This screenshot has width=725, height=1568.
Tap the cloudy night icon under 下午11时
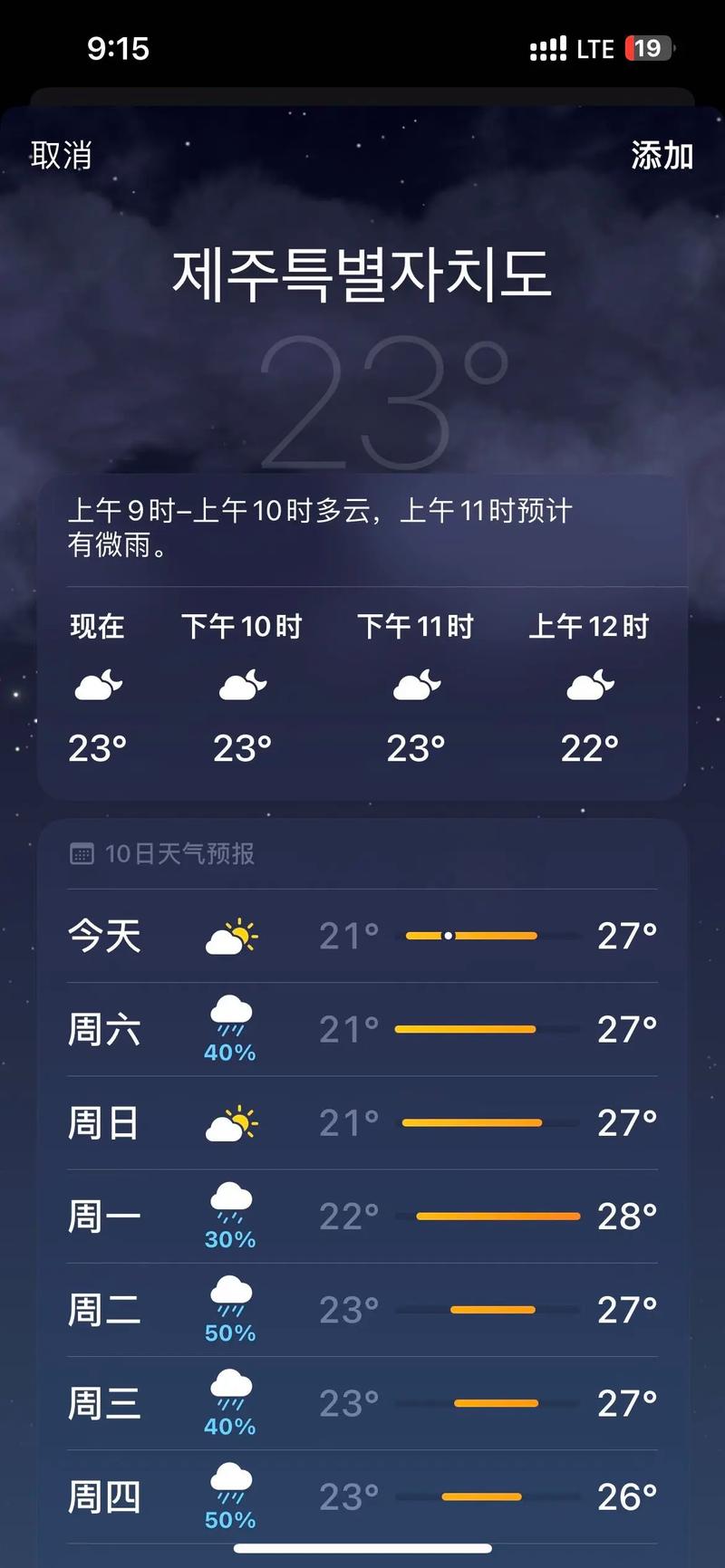coord(416,686)
